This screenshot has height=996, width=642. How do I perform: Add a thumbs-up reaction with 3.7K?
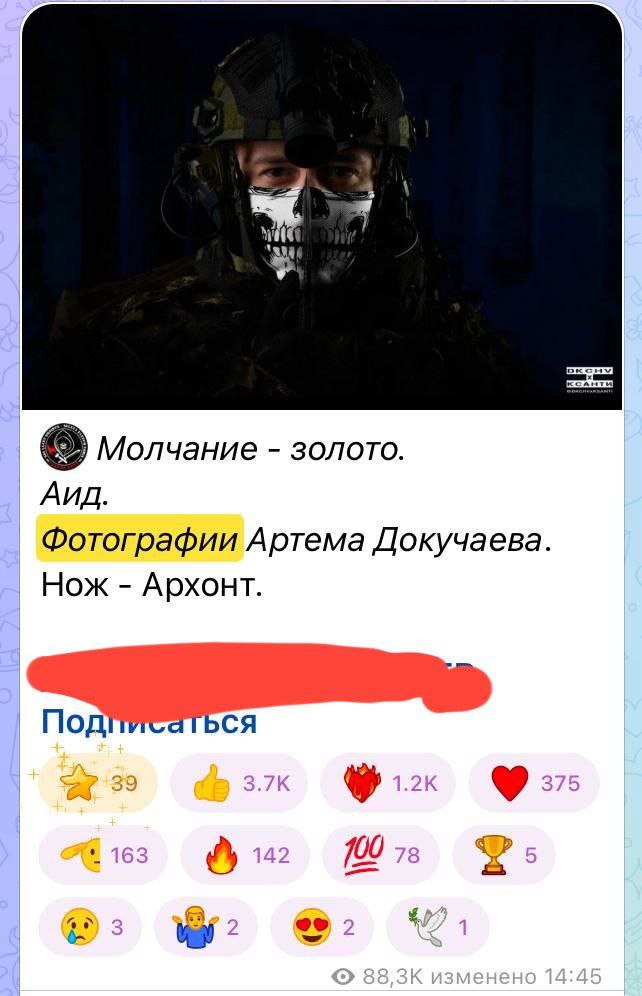click(x=239, y=783)
